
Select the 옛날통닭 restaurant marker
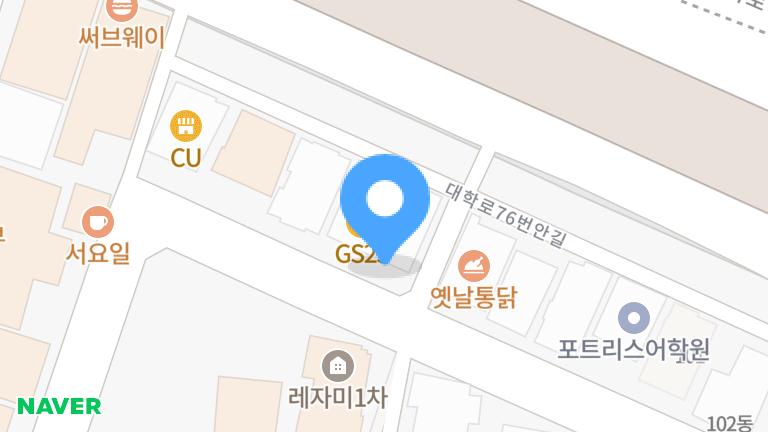[474, 266]
